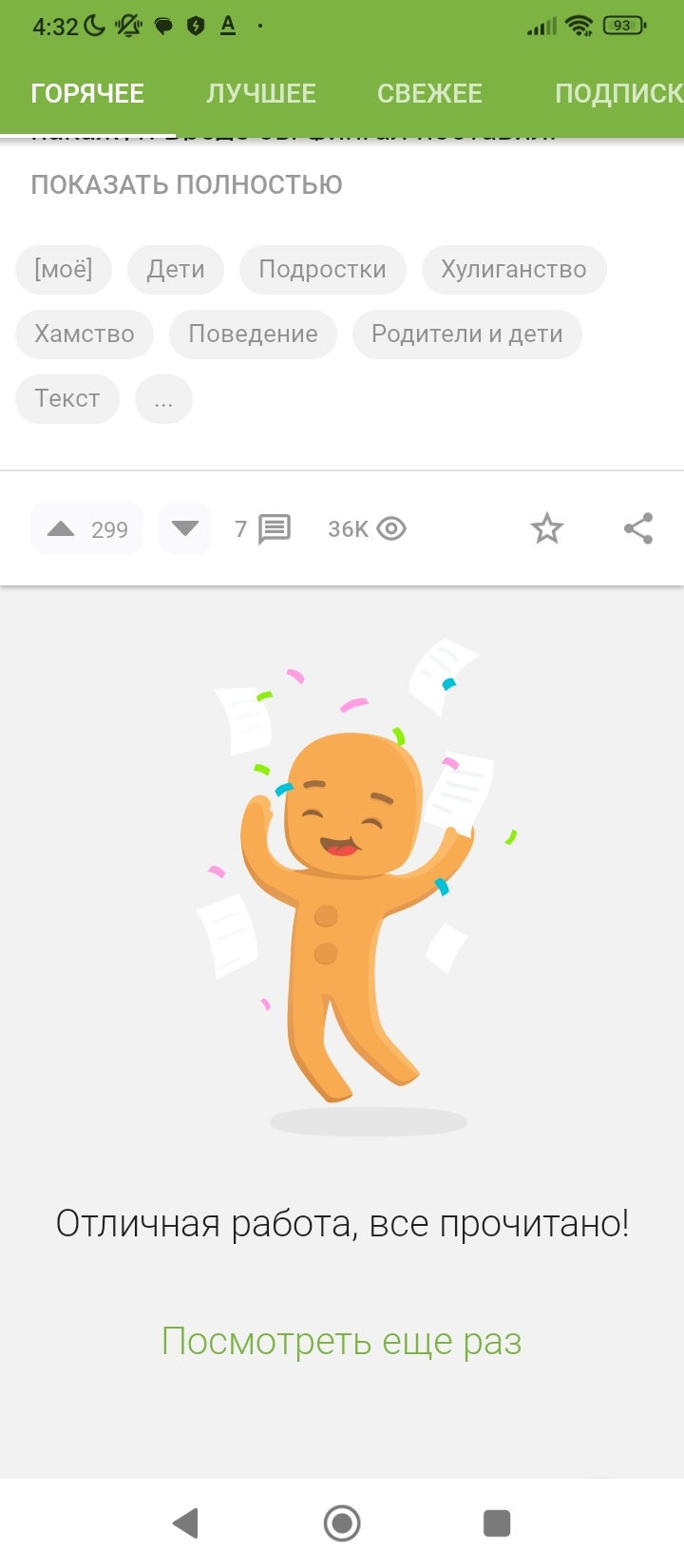Open the Хамство tag
The height and width of the screenshot is (1568, 684).
tap(85, 334)
